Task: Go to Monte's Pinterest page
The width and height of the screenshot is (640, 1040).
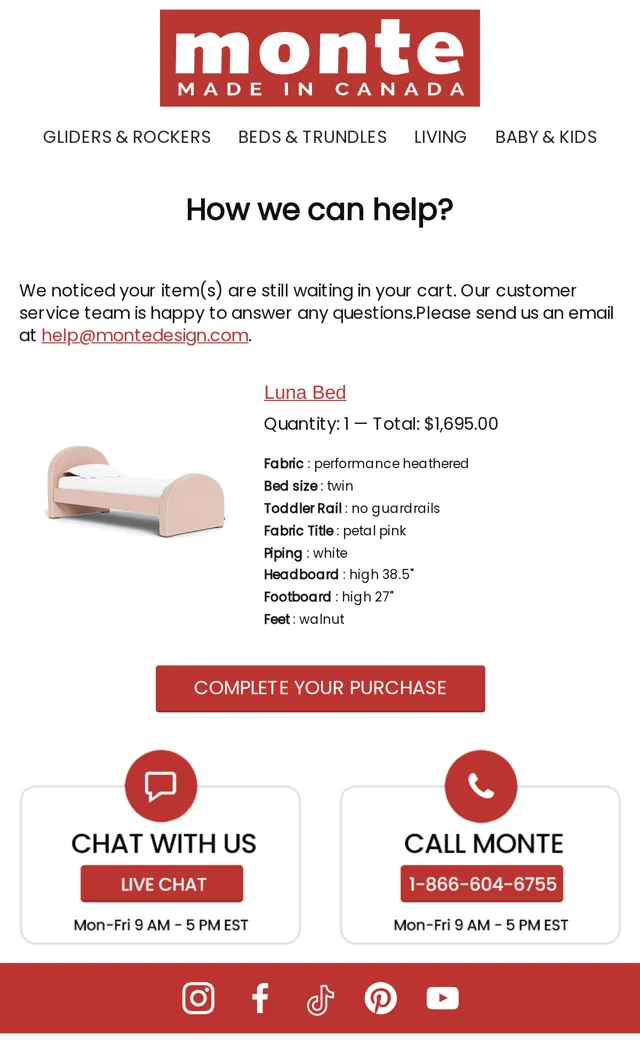Action: pos(381,998)
